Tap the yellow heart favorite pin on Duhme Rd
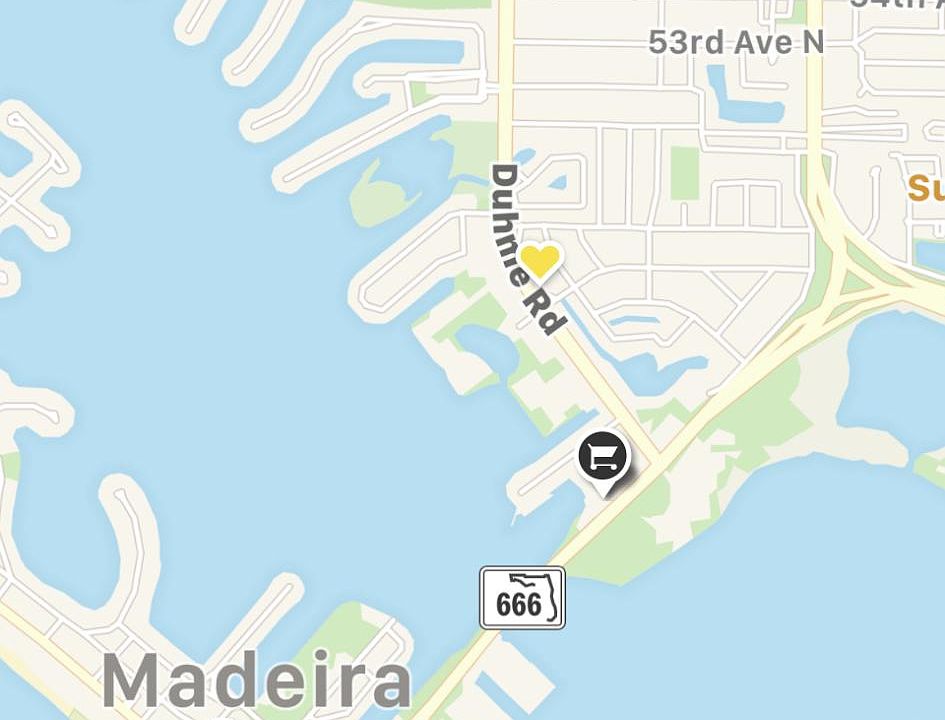This screenshot has height=720, width=945. point(540,260)
